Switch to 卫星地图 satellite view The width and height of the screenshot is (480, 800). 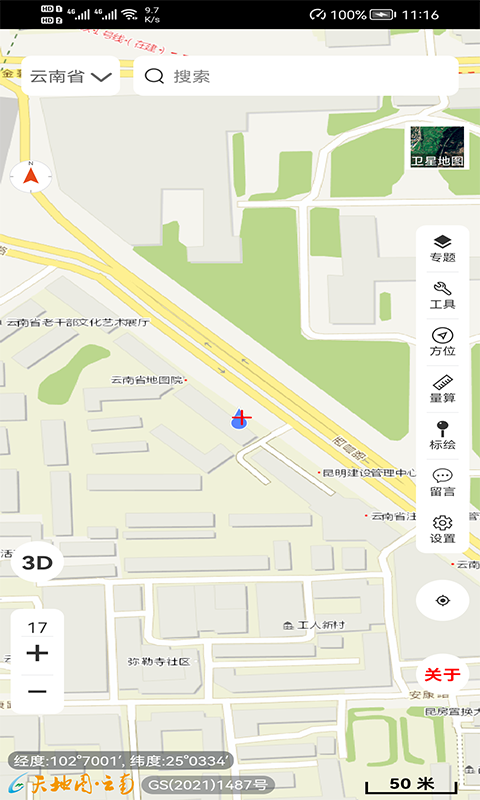pyautogui.click(x=438, y=147)
